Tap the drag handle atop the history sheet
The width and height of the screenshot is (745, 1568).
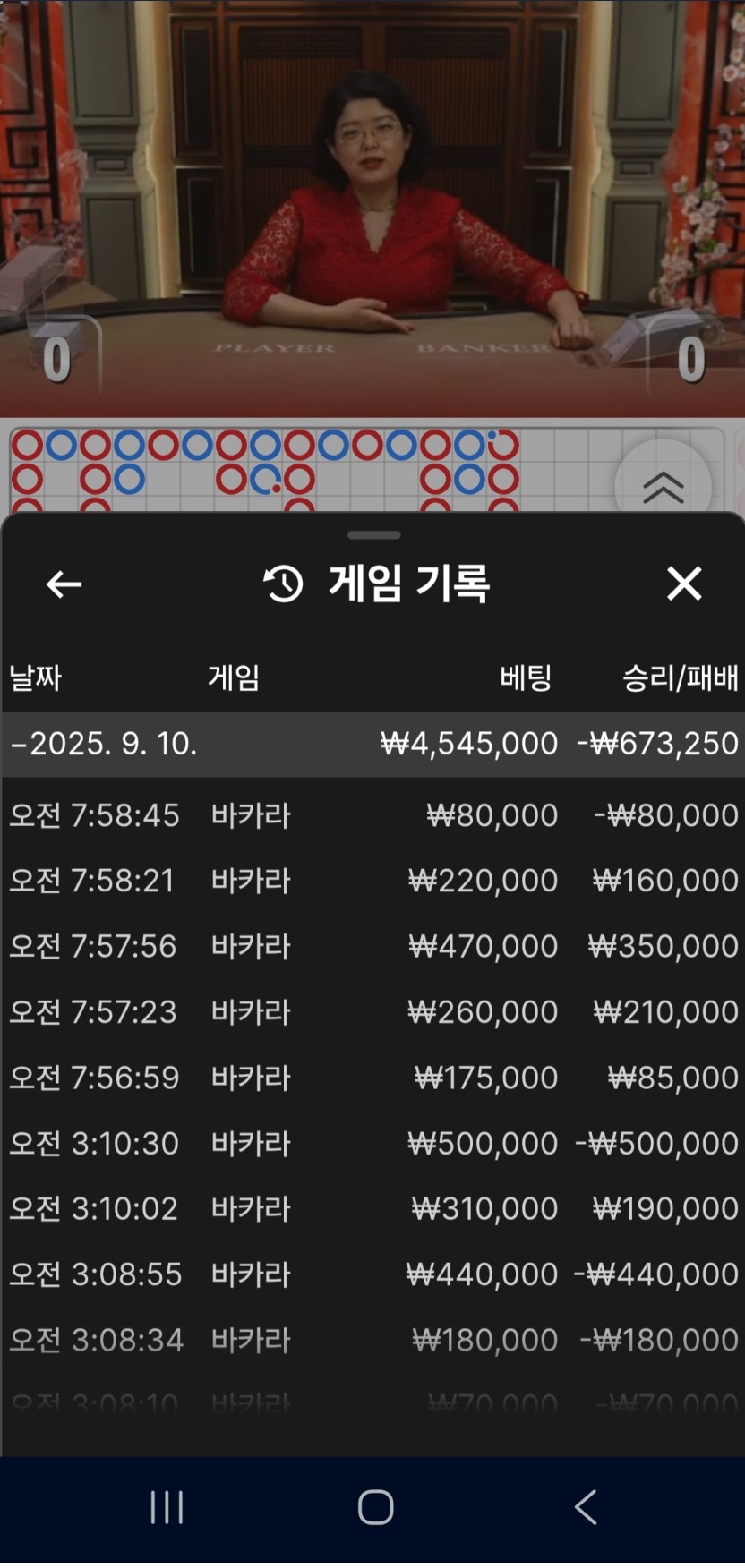373,535
